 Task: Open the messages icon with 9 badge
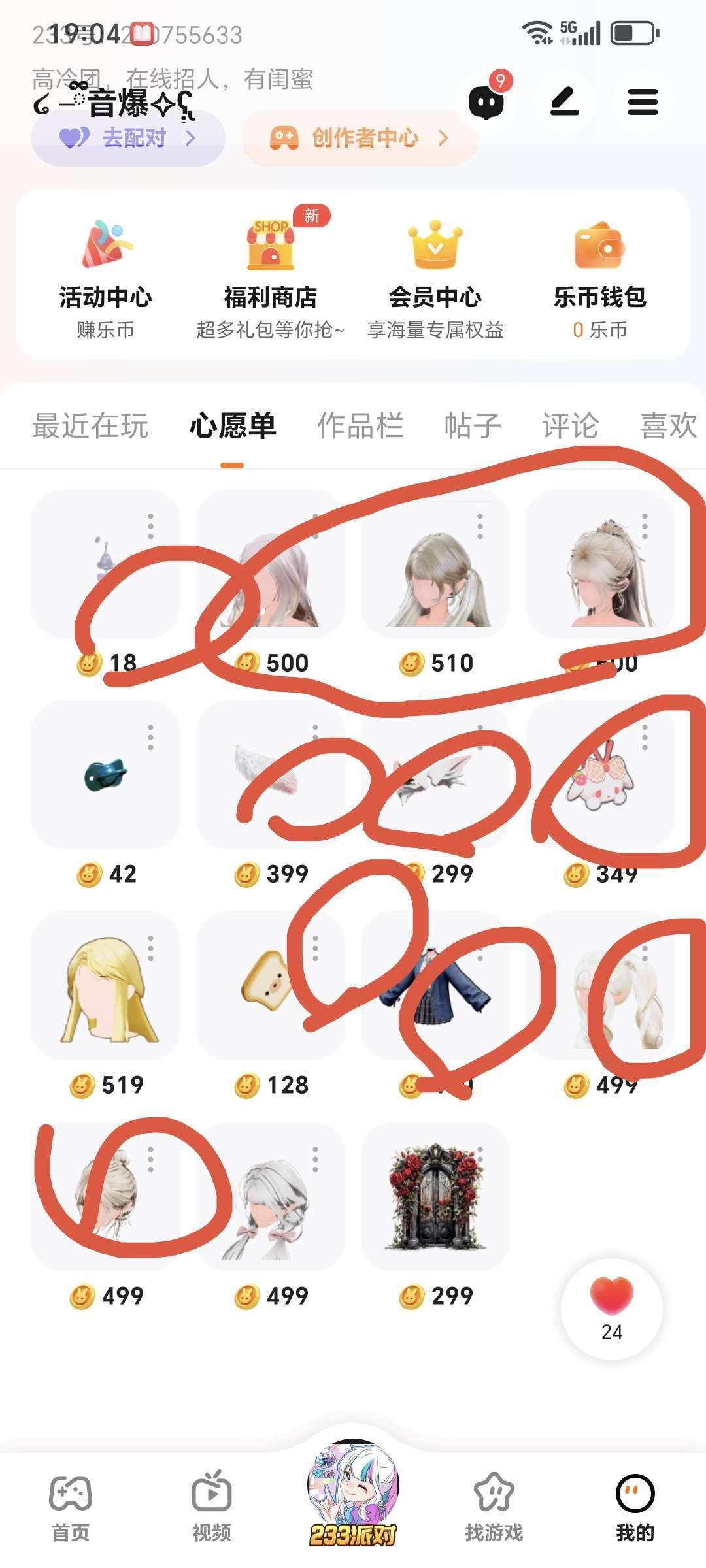coord(486,103)
